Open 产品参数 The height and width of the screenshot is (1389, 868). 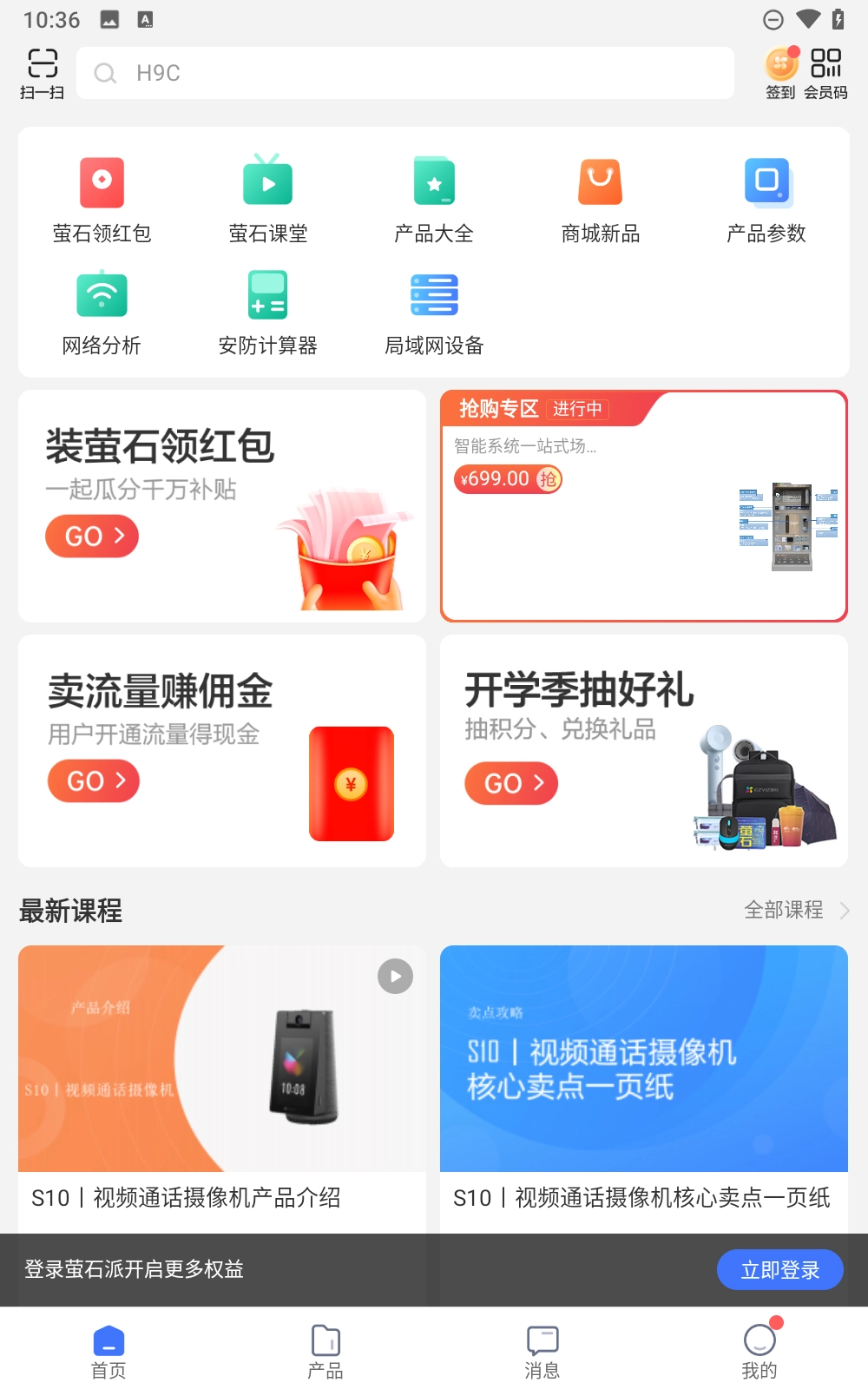(766, 200)
